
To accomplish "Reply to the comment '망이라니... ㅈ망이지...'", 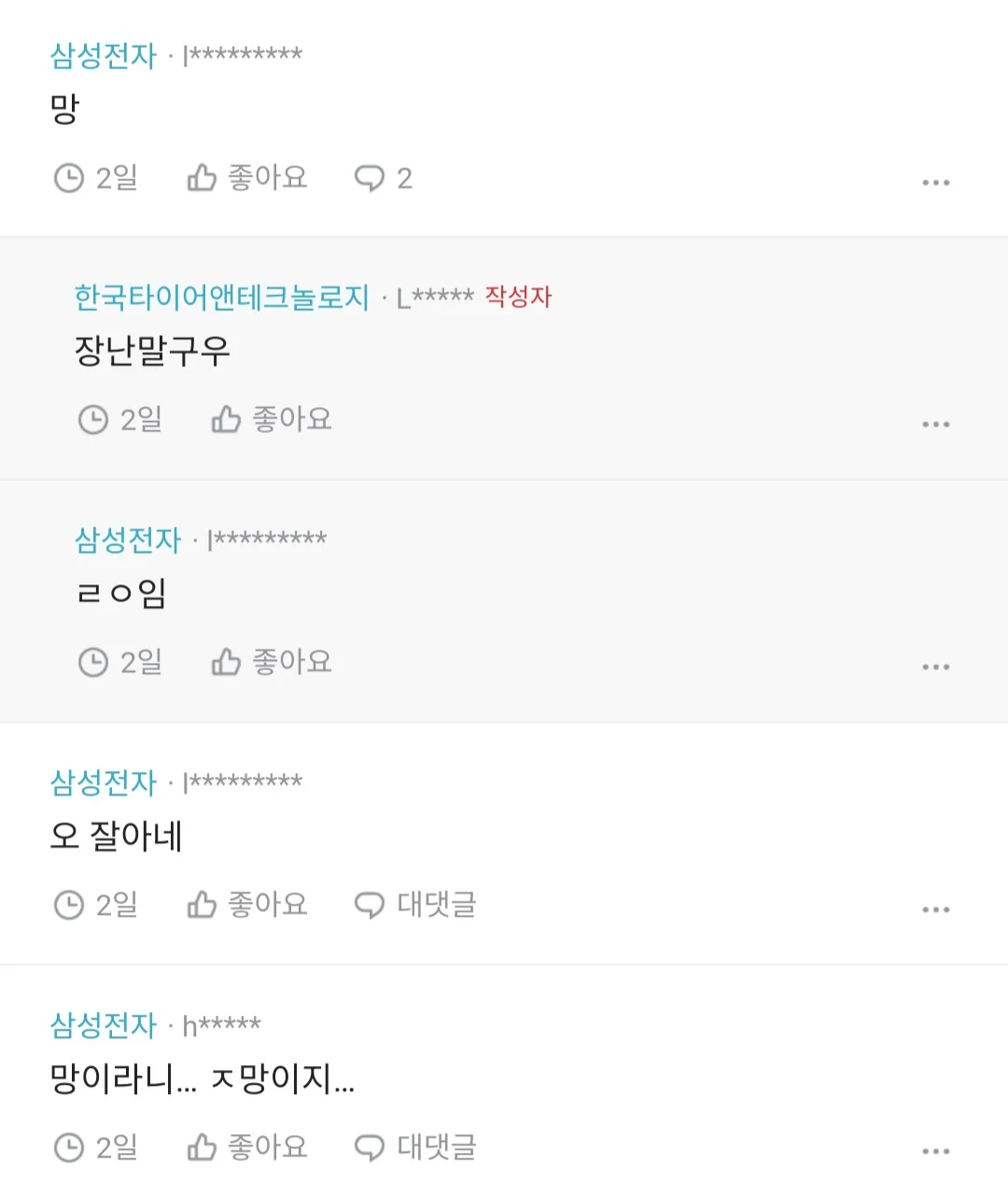I will click(x=415, y=1147).
